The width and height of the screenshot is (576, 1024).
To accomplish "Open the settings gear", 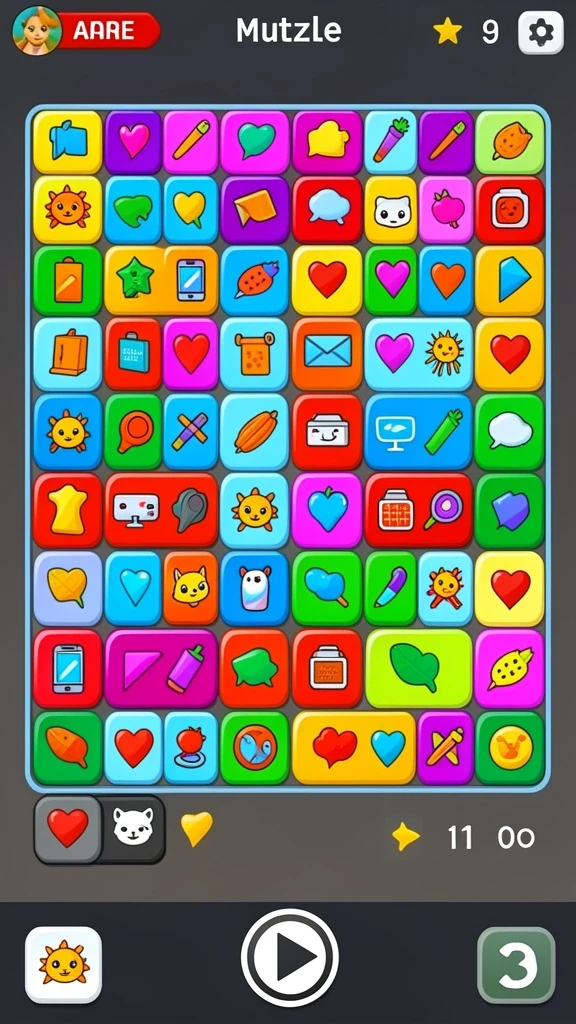I will [x=541, y=32].
